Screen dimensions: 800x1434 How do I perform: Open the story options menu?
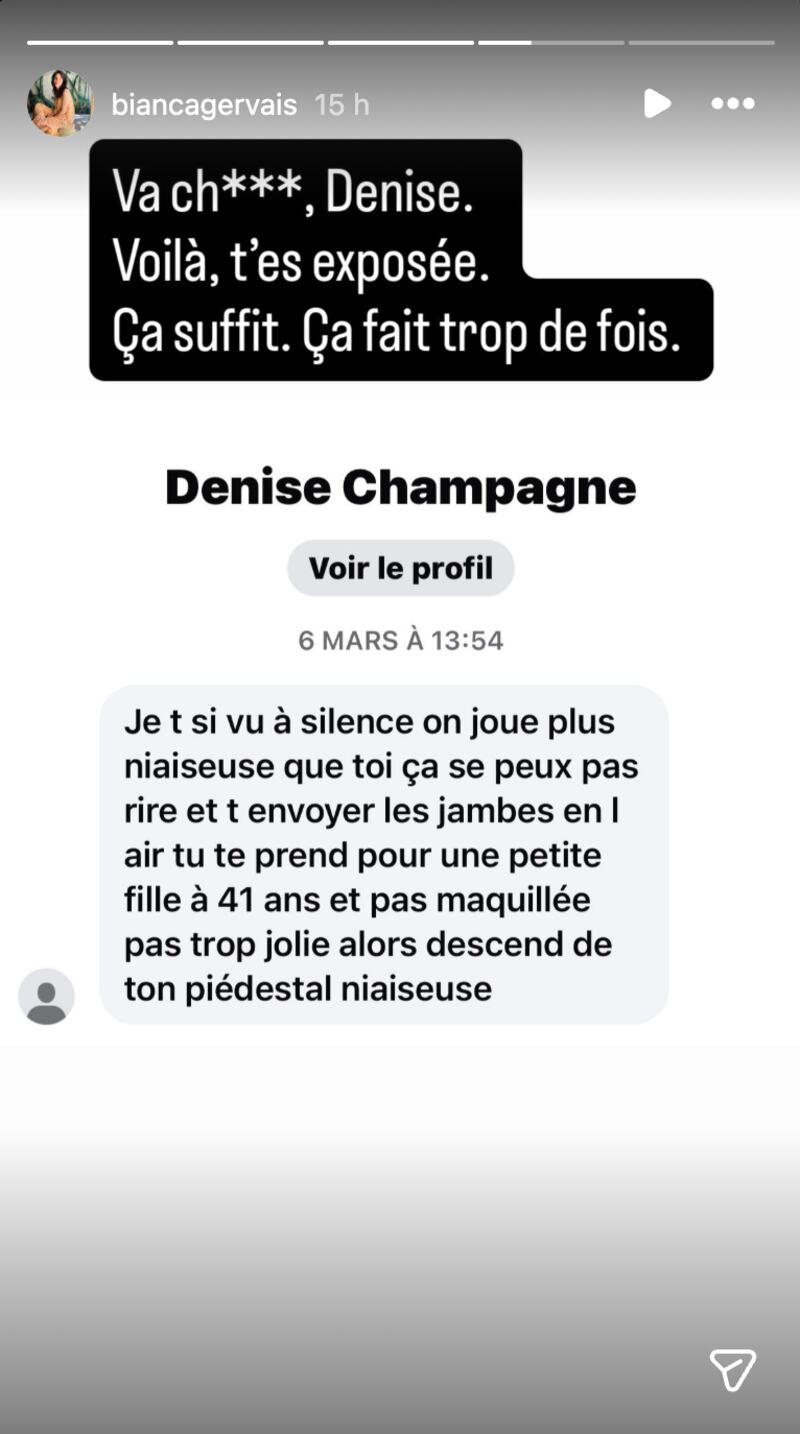click(732, 103)
